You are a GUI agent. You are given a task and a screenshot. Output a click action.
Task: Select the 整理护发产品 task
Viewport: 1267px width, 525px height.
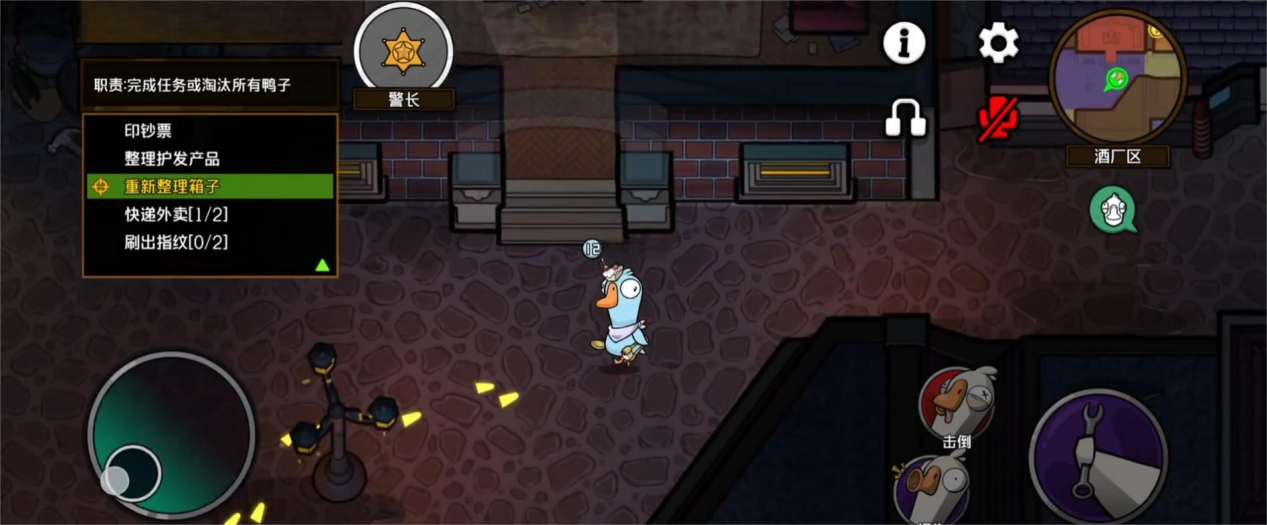171,159
